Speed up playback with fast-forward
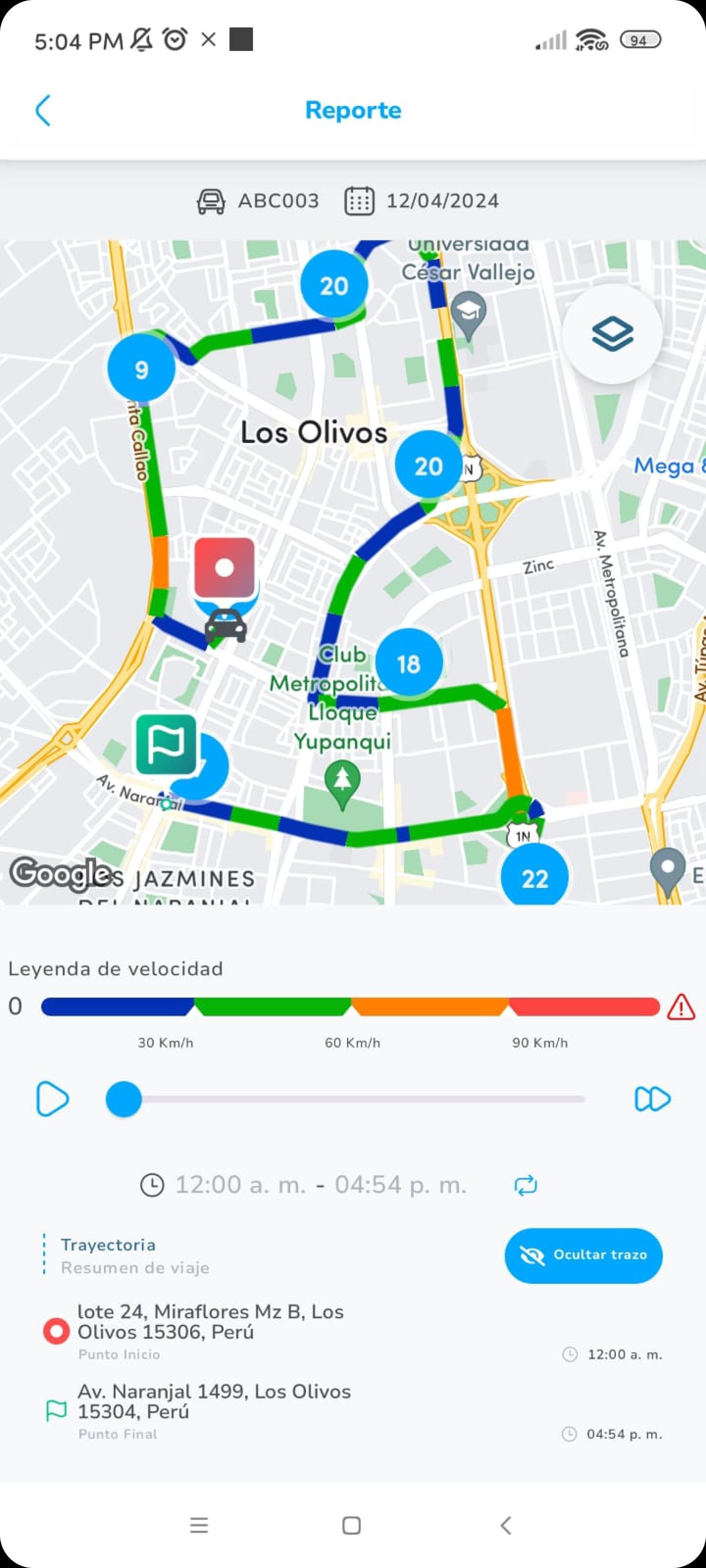This screenshot has height=1568, width=706. 652,1099
